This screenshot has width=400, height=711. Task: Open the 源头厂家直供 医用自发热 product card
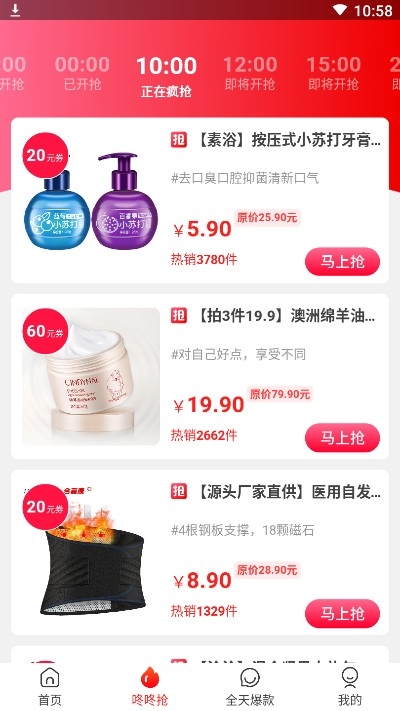pyautogui.click(x=200, y=552)
